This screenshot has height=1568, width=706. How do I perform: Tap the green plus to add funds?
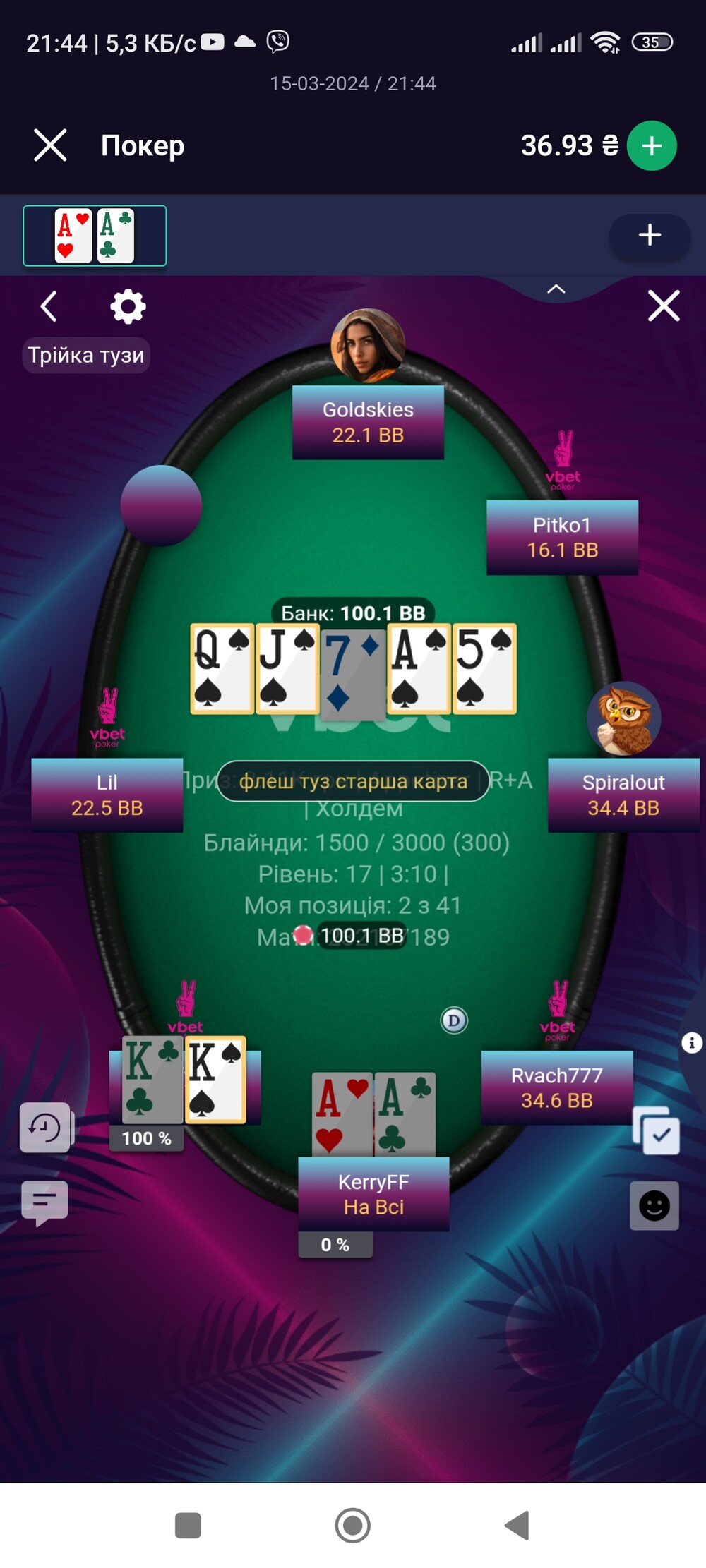pyautogui.click(x=652, y=146)
